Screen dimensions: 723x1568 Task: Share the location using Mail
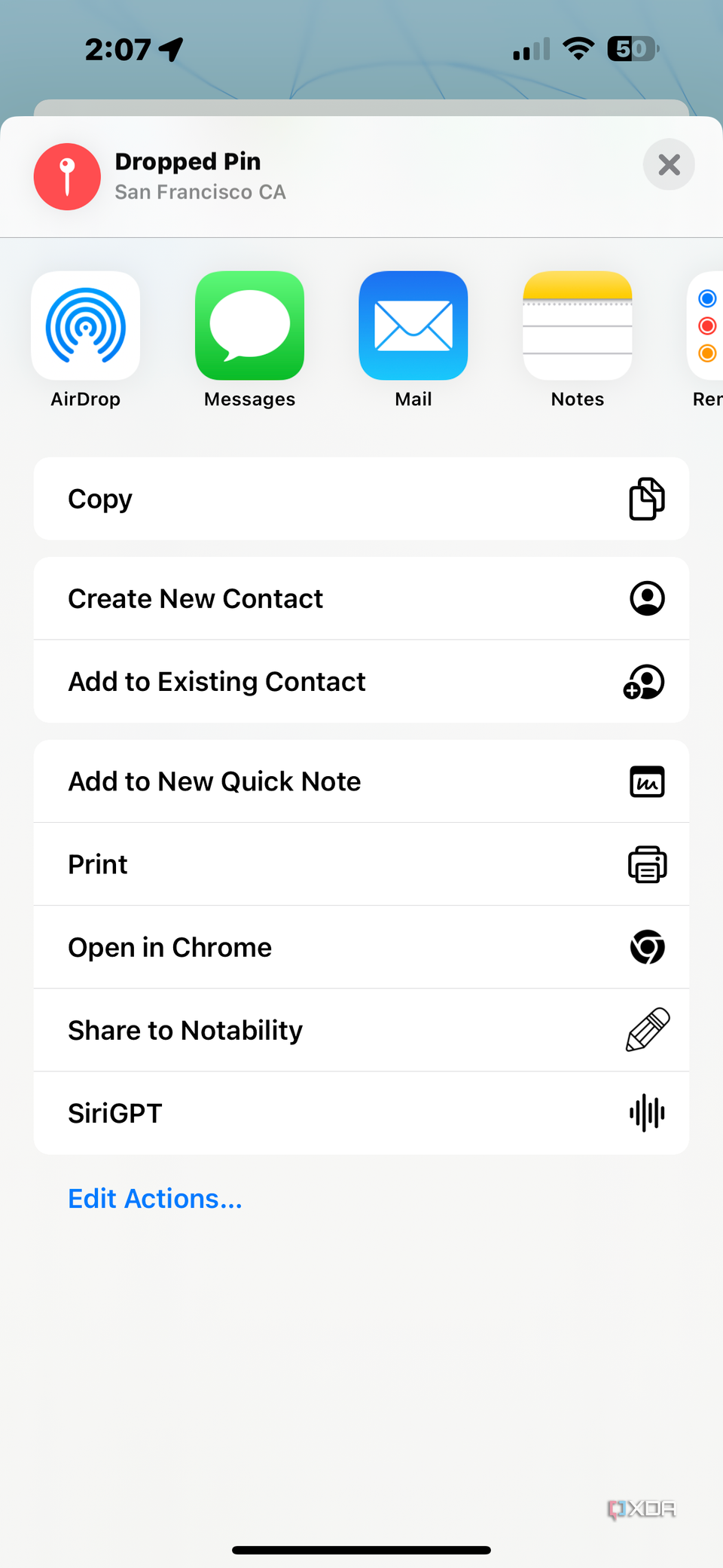click(x=413, y=326)
